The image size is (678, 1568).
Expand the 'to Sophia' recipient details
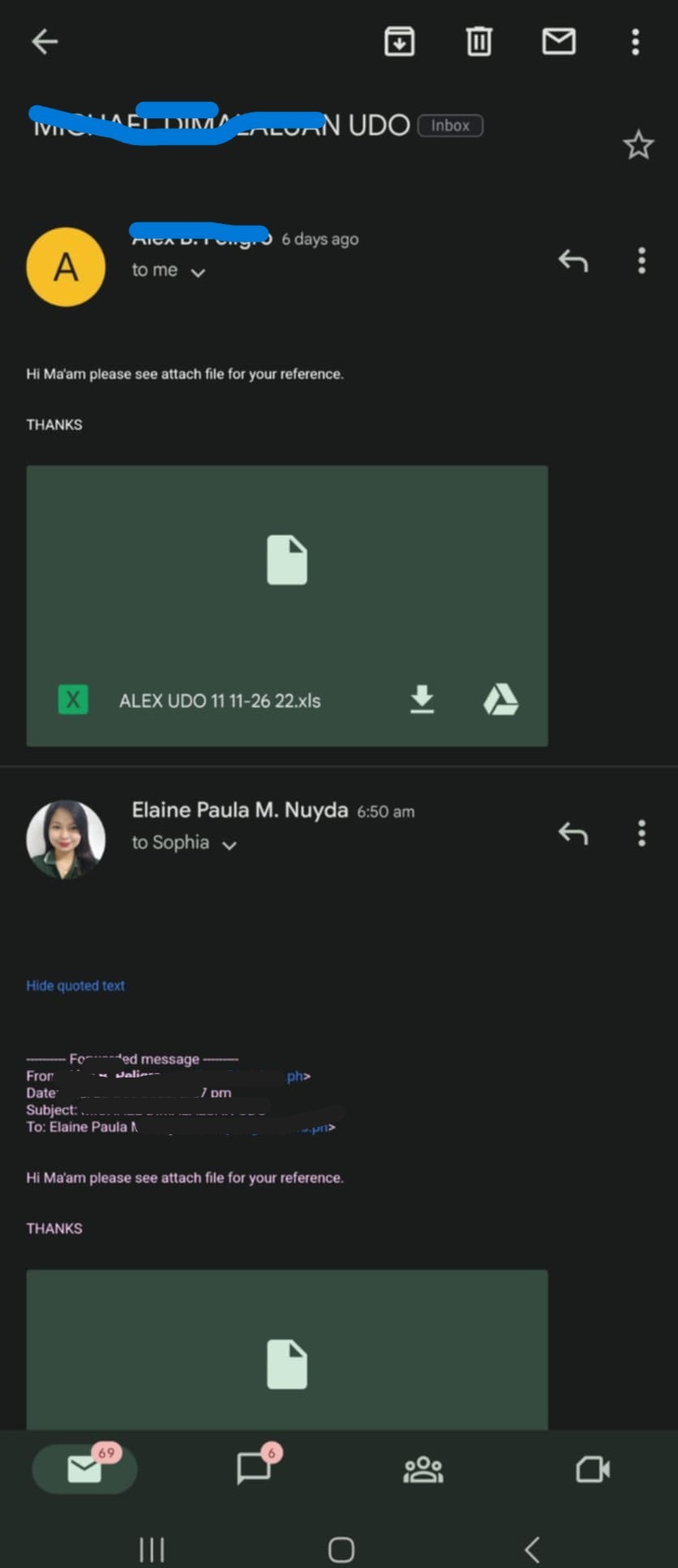pyautogui.click(x=229, y=845)
